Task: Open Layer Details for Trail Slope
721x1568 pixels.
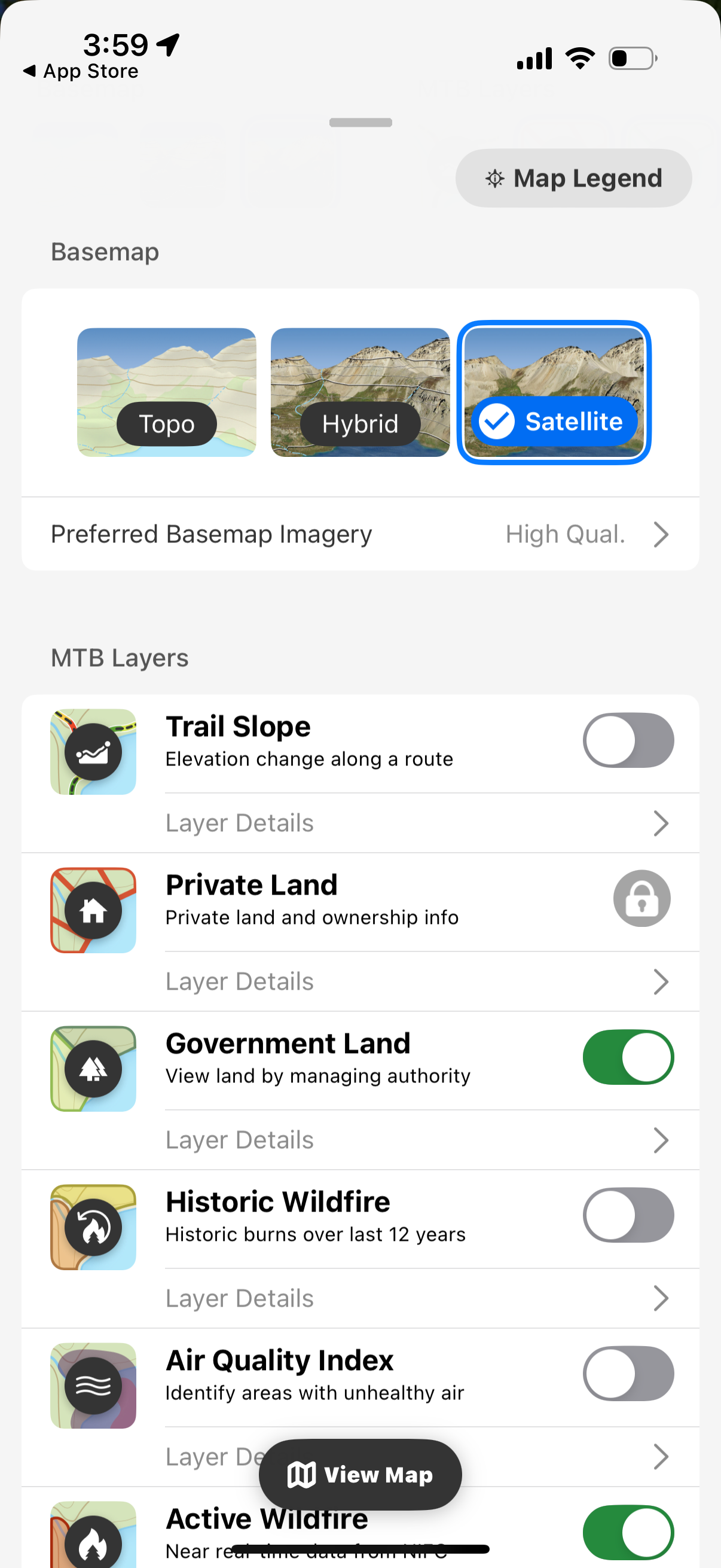Action: 360,822
